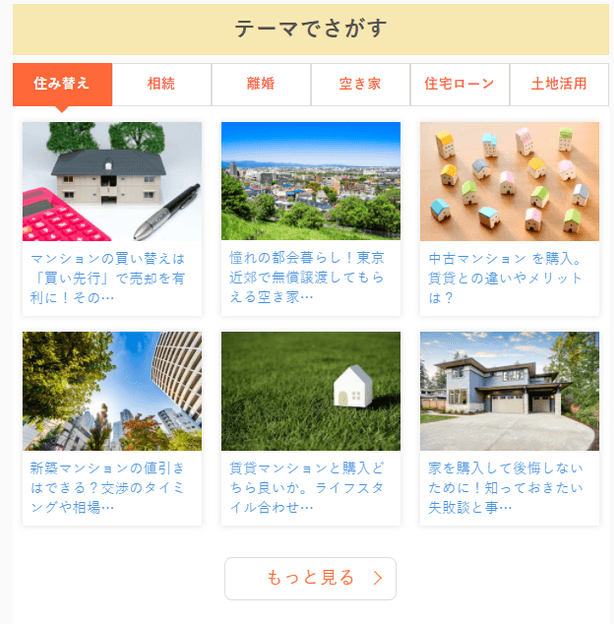Switch to the 住宅ローン tab
This screenshot has width=614, height=624.
[460, 84]
